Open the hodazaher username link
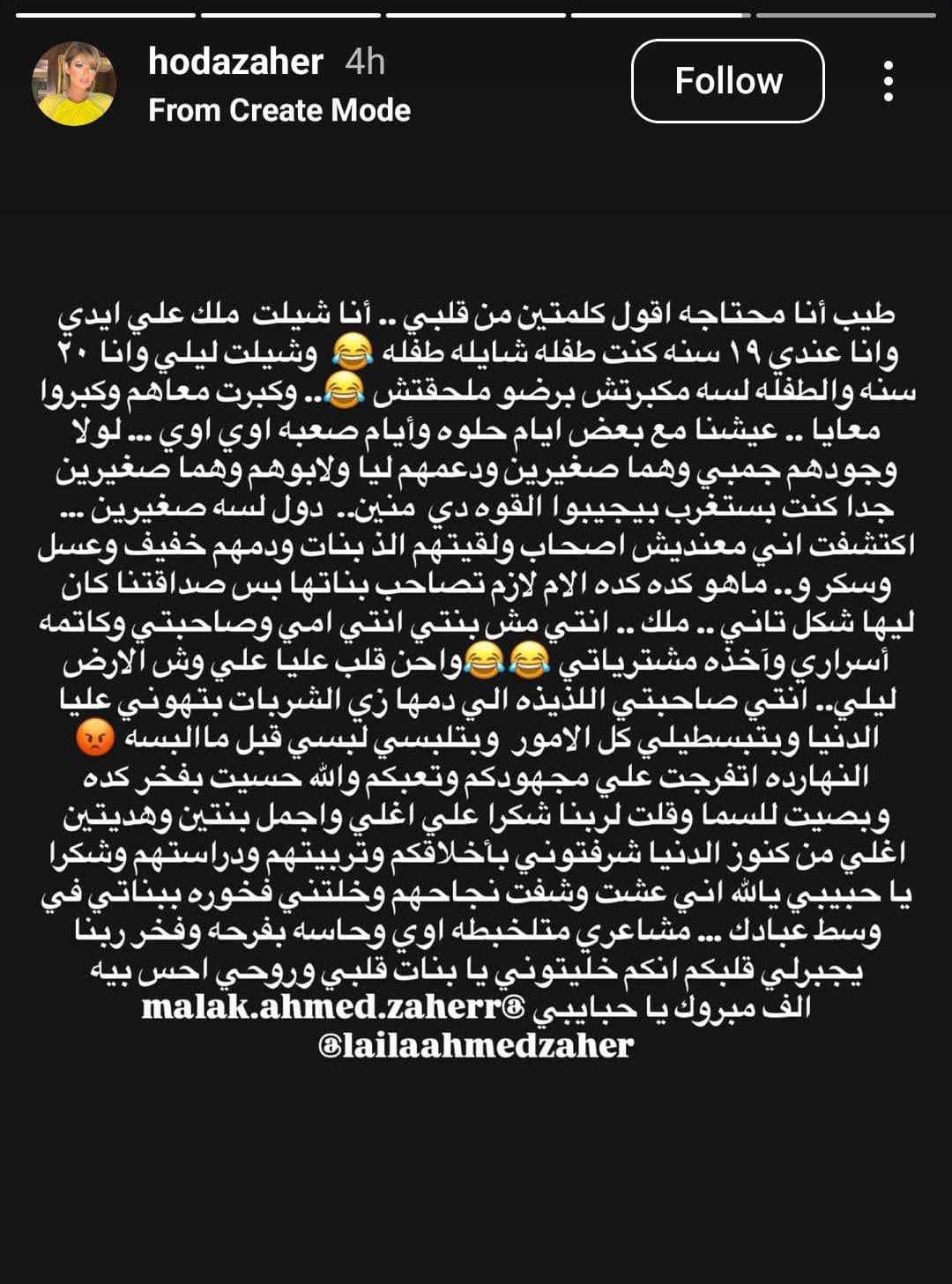Screen dimensions: 952x1284 point(235,62)
